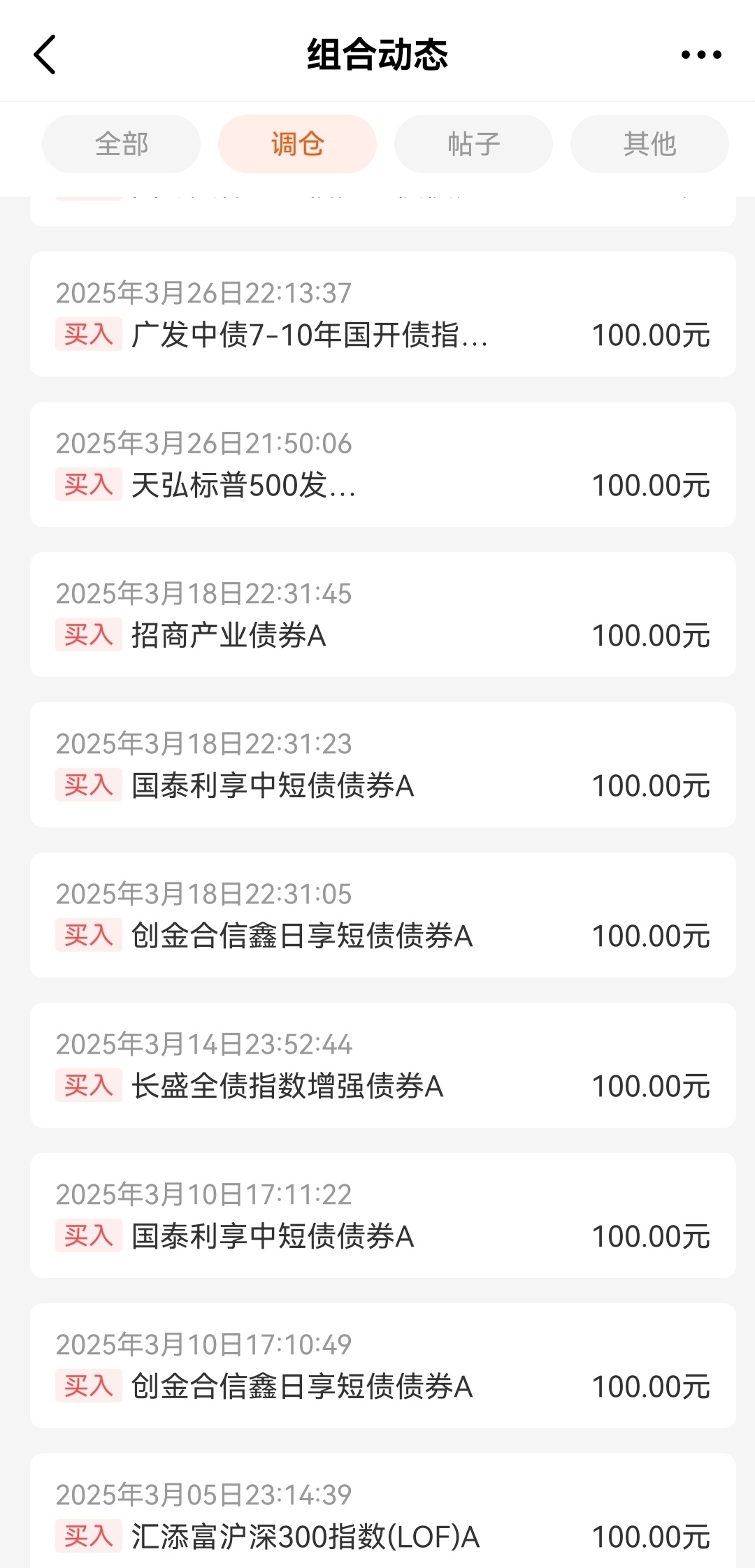Viewport: 755px width, 1568px height.
Task: Switch to the 帖子 tab
Action: click(x=473, y=144)
